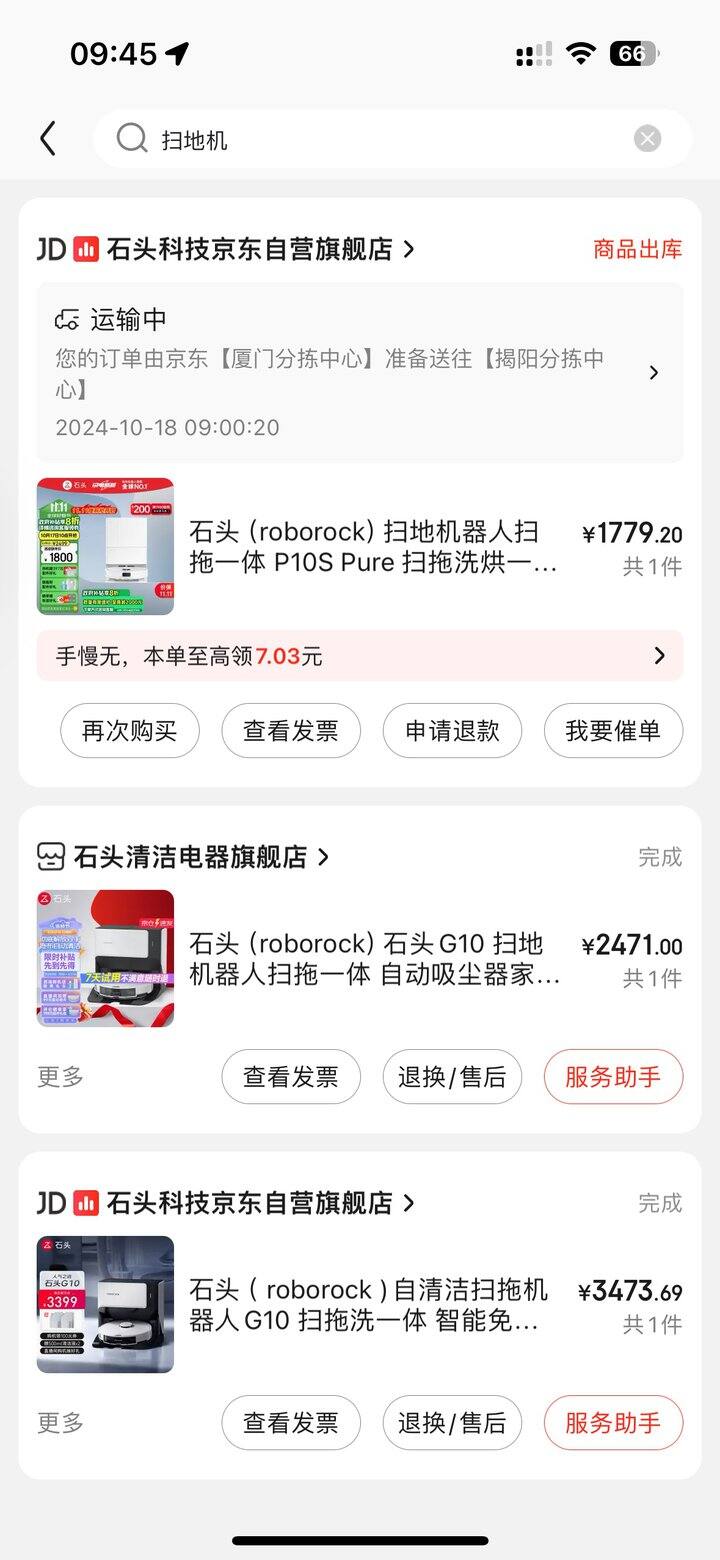View invoice for the ¥3473.69 order
Image resolution: width=720 pixels, height=1560 pixels.
pyautogui.click(x=291, y=1423)
